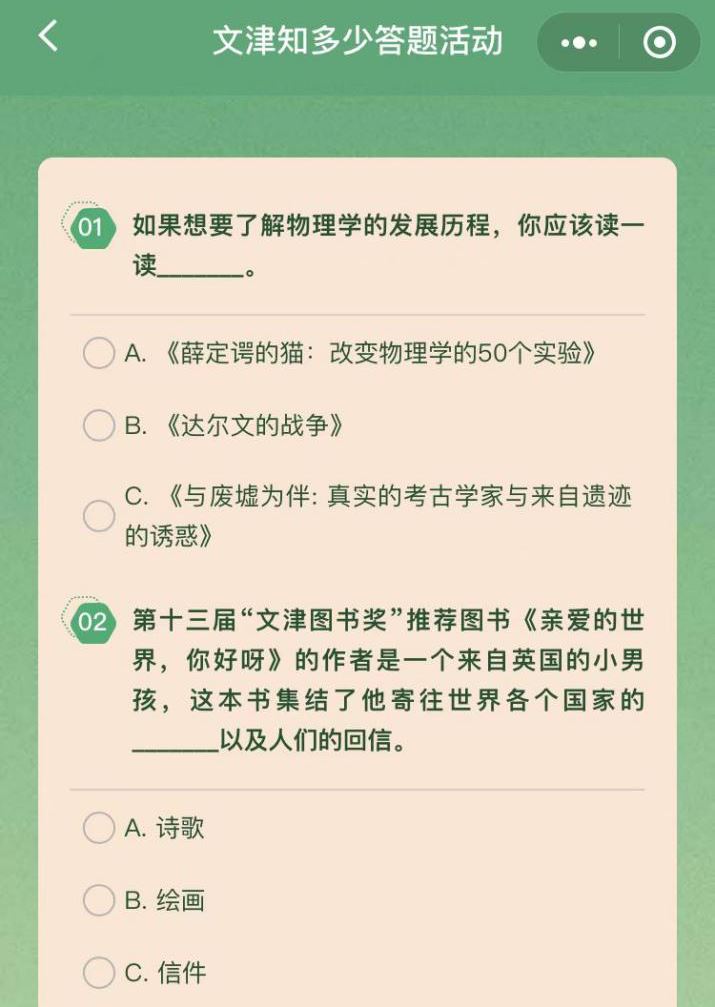Select 诗歌 for question 02
This screenshot has height=1007, width=715.
pyautogui.click(x=99, y=828)
